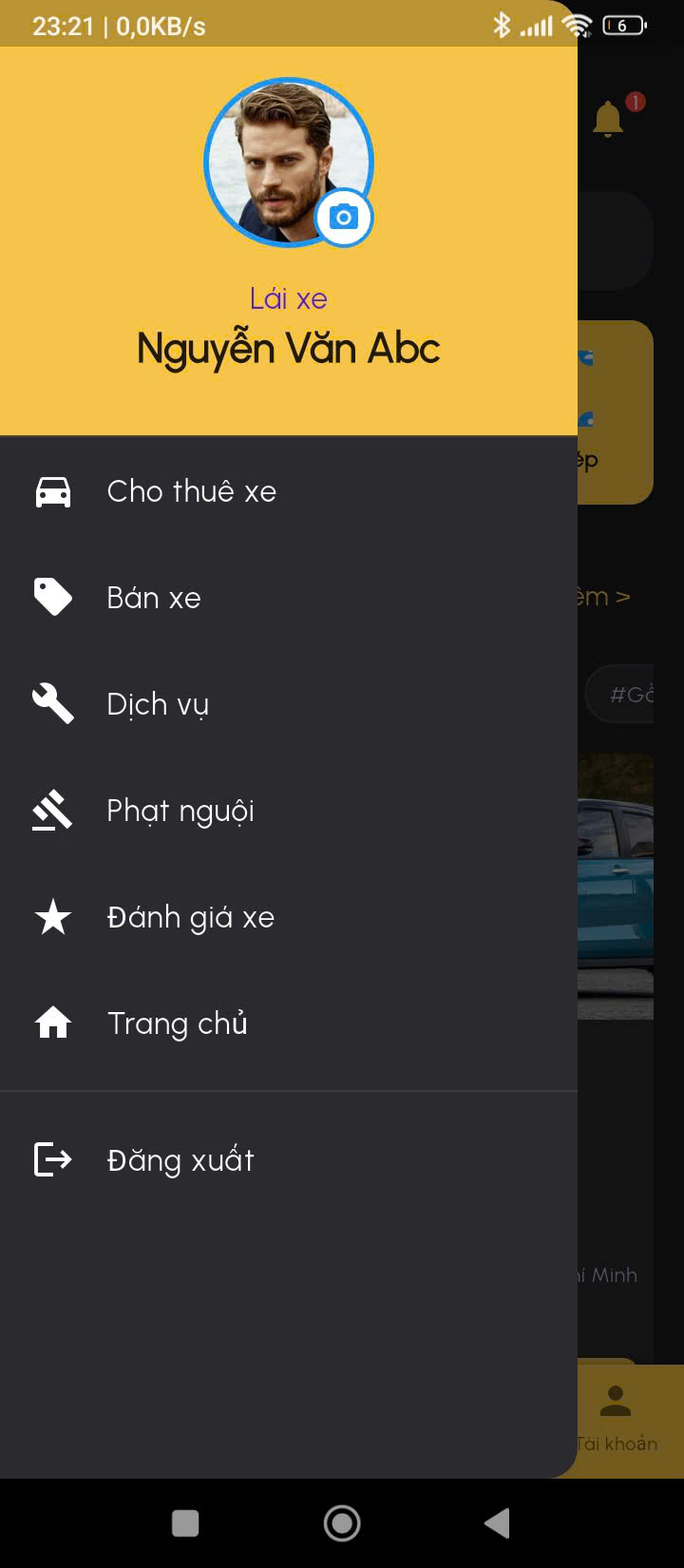Open the 'xem thêm >' link
684x1568 pixels.
[608, 596]
